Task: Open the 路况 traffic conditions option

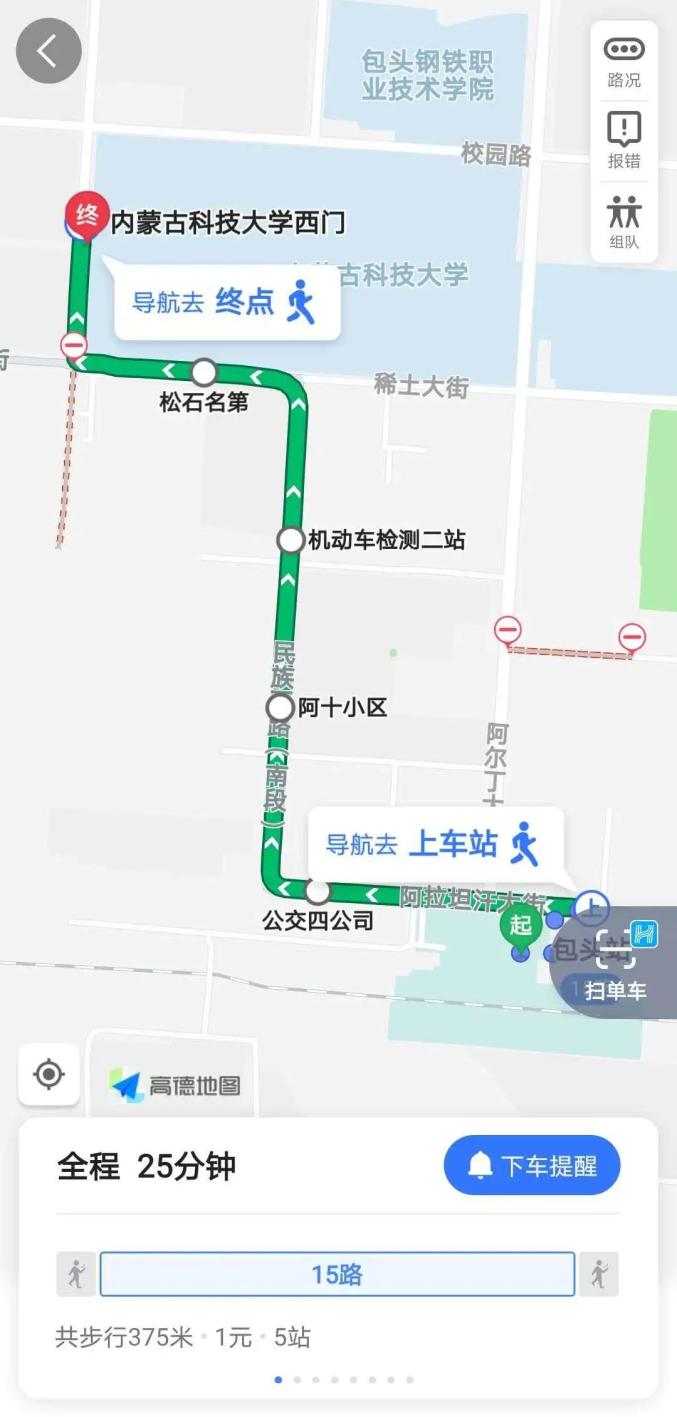Action: click(624, 61)
